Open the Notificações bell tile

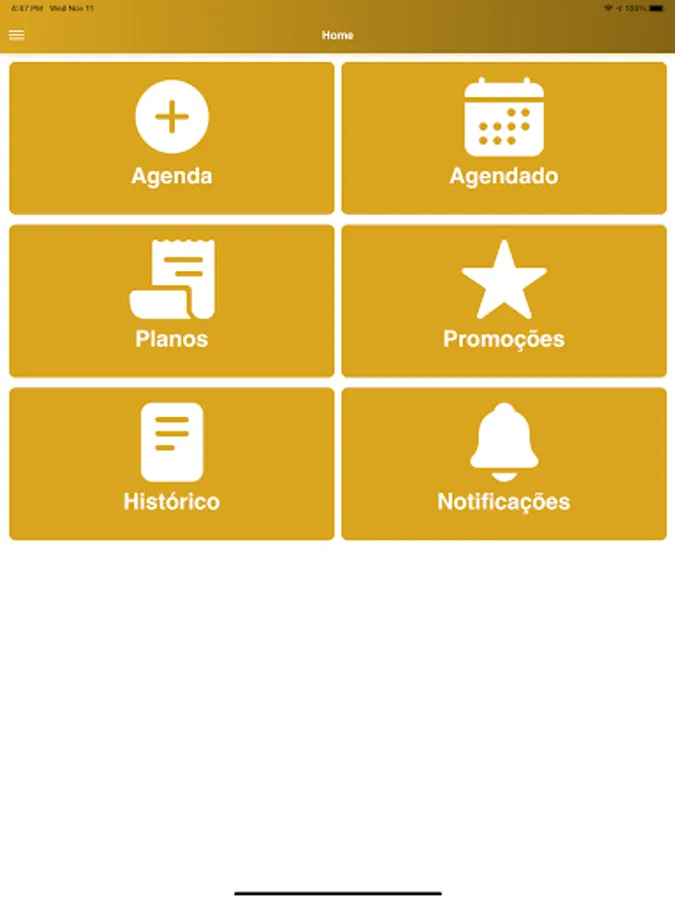pyautogui.click(x=504, y=464)
